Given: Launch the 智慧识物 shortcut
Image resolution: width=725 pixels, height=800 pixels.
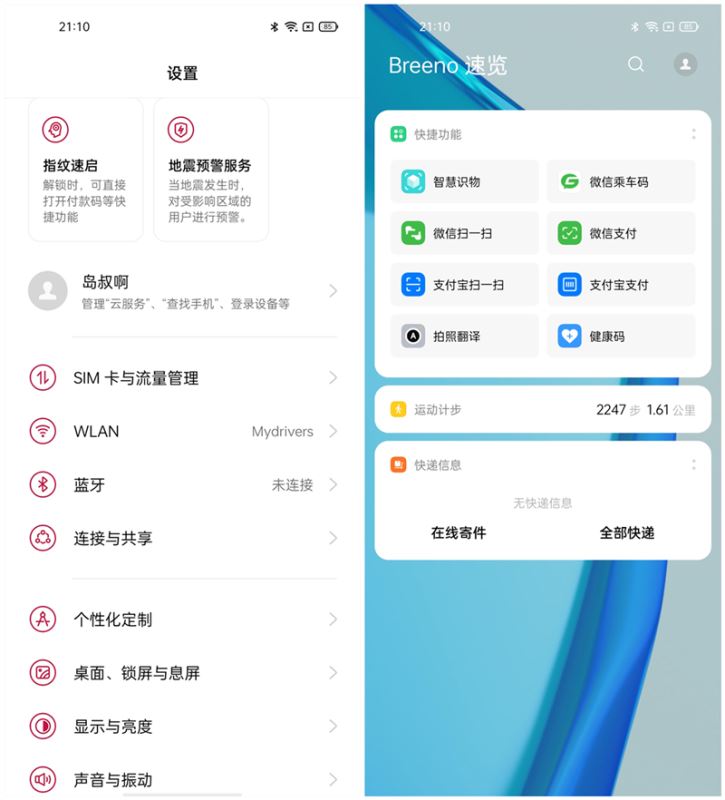Looking at the screenshot, I should point(464,182).
